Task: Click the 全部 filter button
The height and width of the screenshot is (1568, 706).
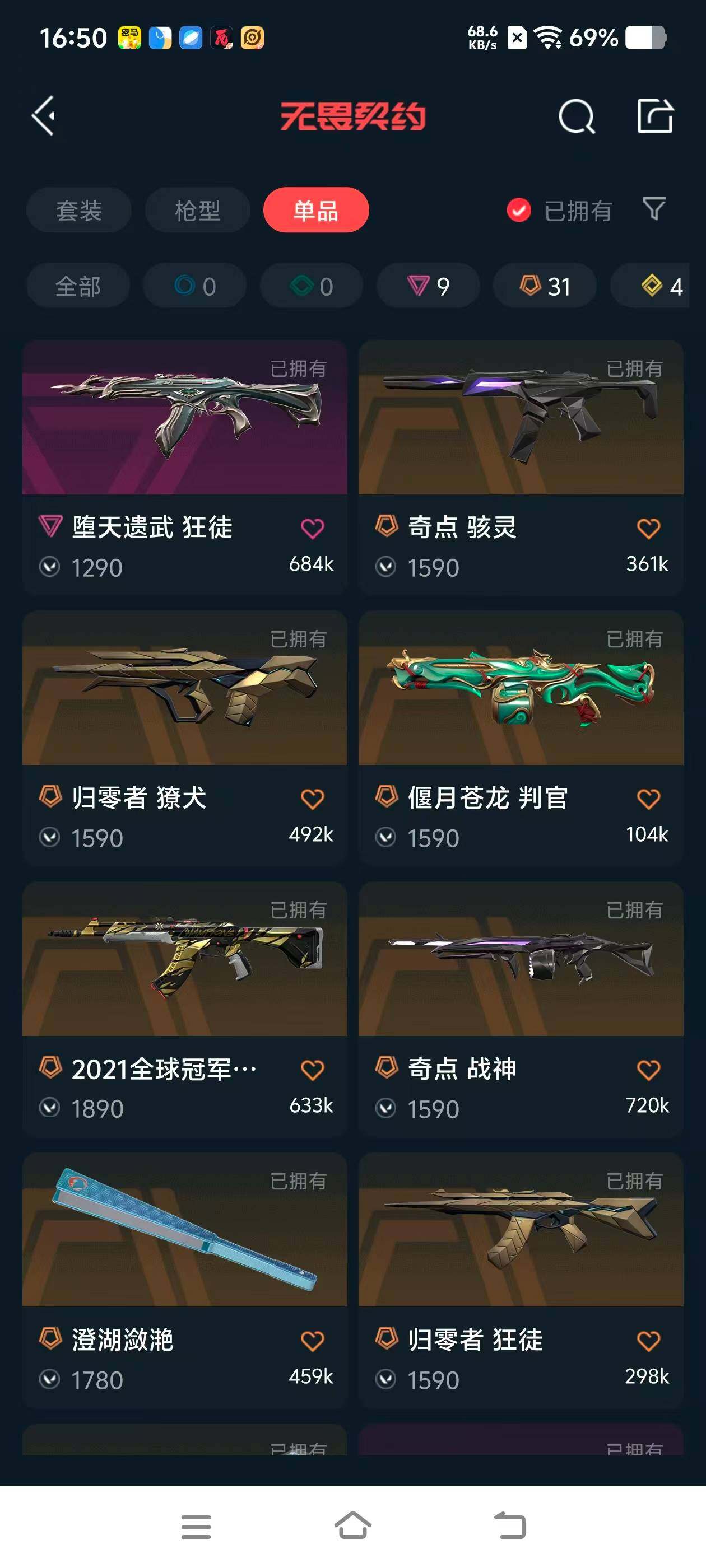Action: point(78,285)
